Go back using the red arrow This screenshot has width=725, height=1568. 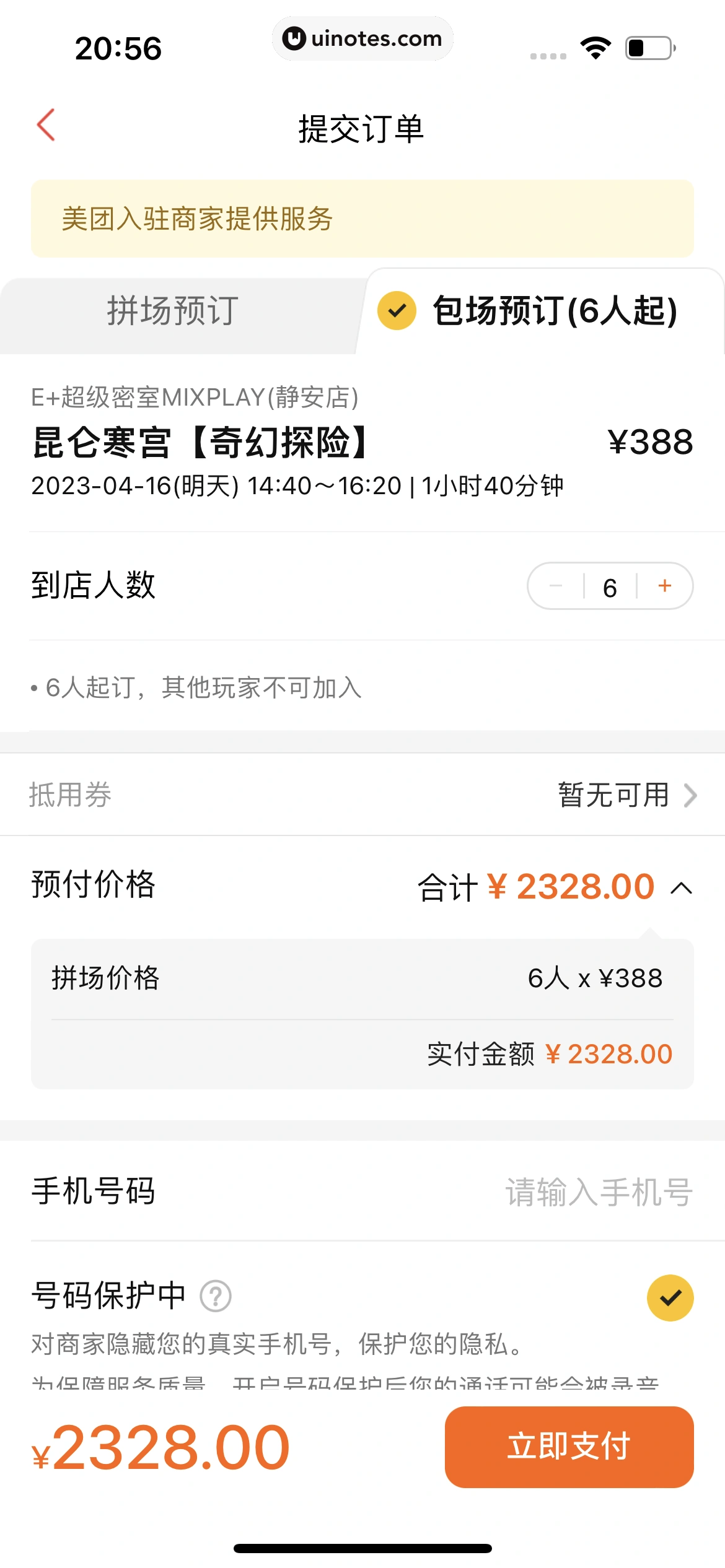tap(46, 125)
